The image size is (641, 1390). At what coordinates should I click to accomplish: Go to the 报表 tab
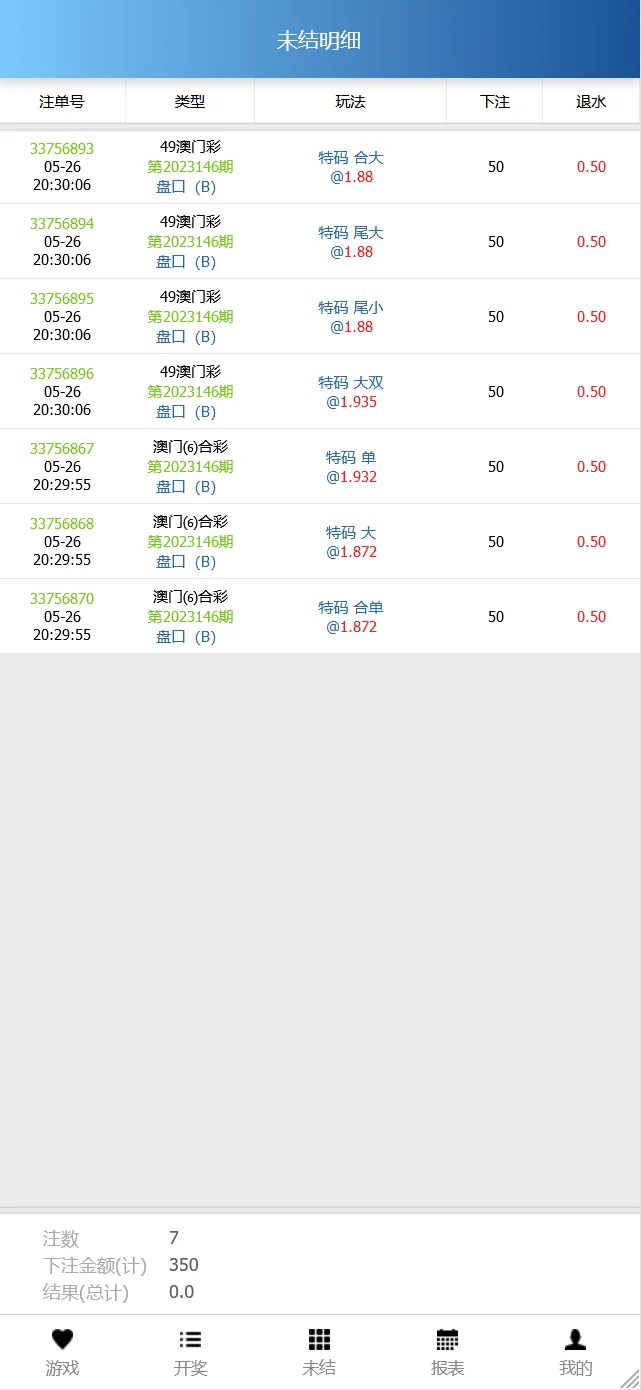[447, 1352]
